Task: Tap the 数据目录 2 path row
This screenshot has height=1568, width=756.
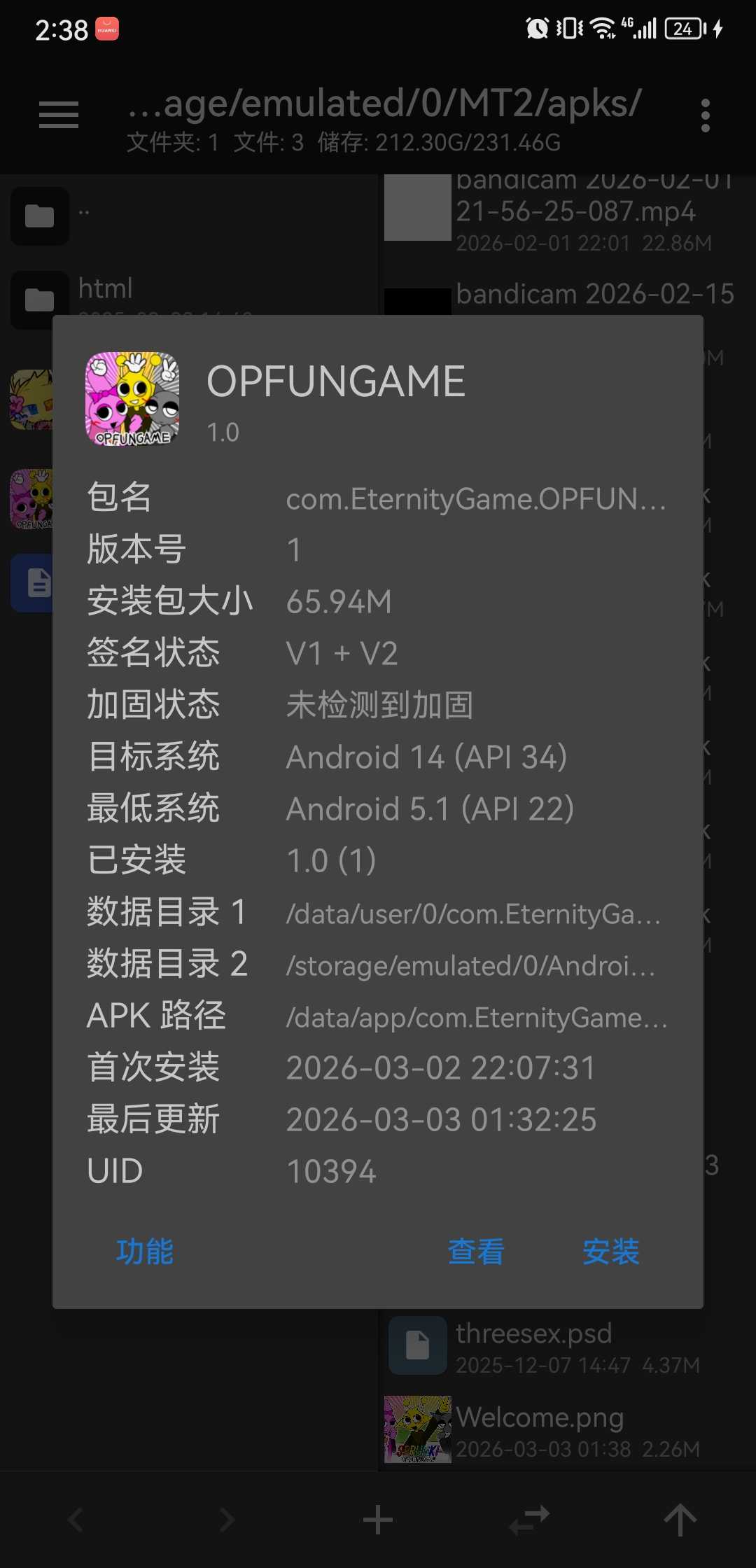Action: click(x=378, y=965)
